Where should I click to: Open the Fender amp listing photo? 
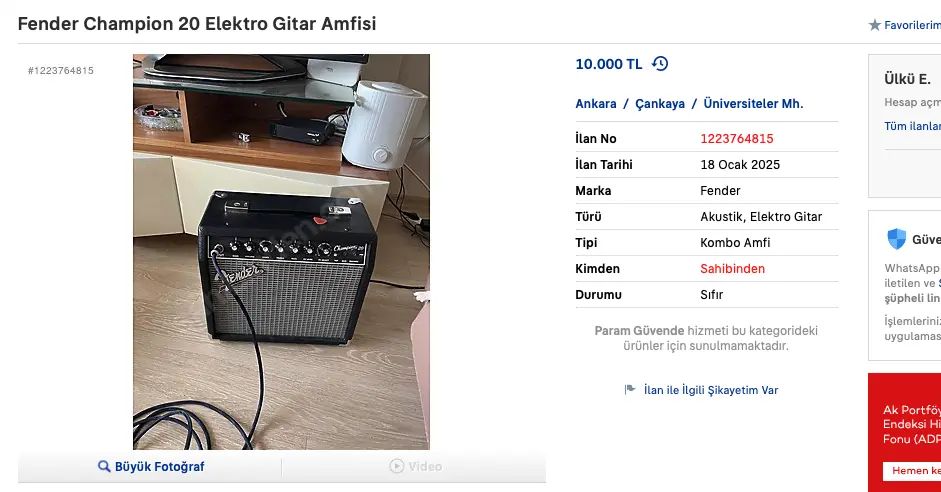[x=281, y=251]
